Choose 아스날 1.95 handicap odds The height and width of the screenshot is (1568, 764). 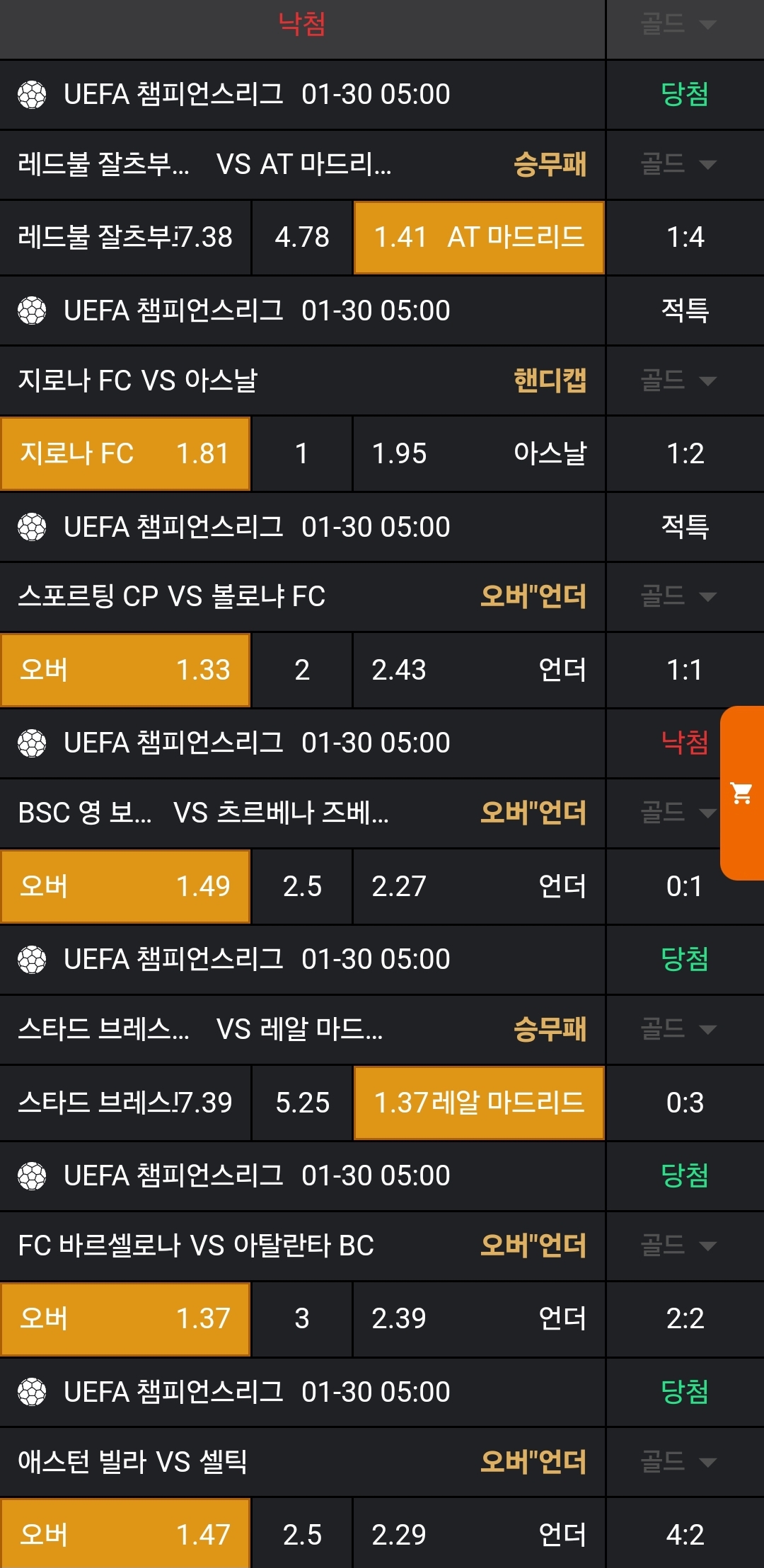pos(479,453)
